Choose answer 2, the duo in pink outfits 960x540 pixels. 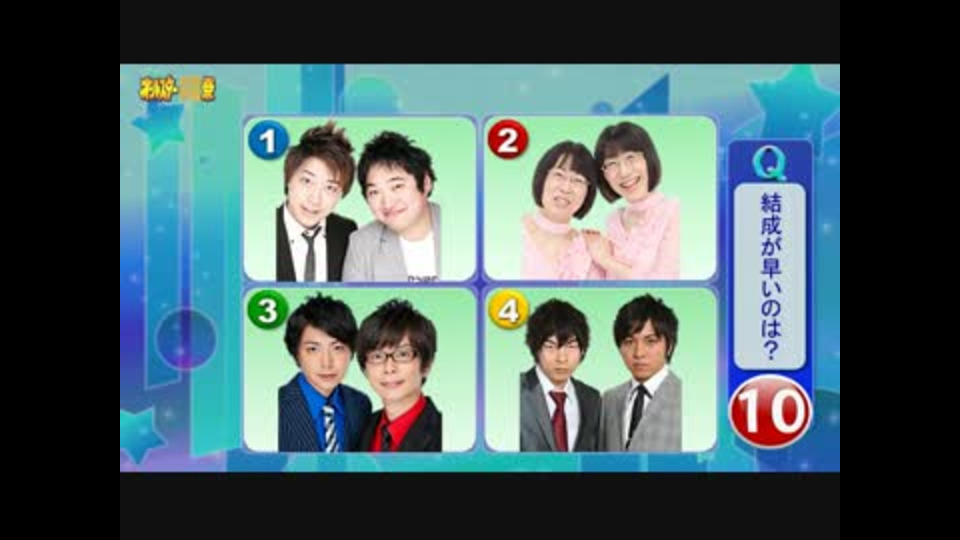(x=600, y=199)
